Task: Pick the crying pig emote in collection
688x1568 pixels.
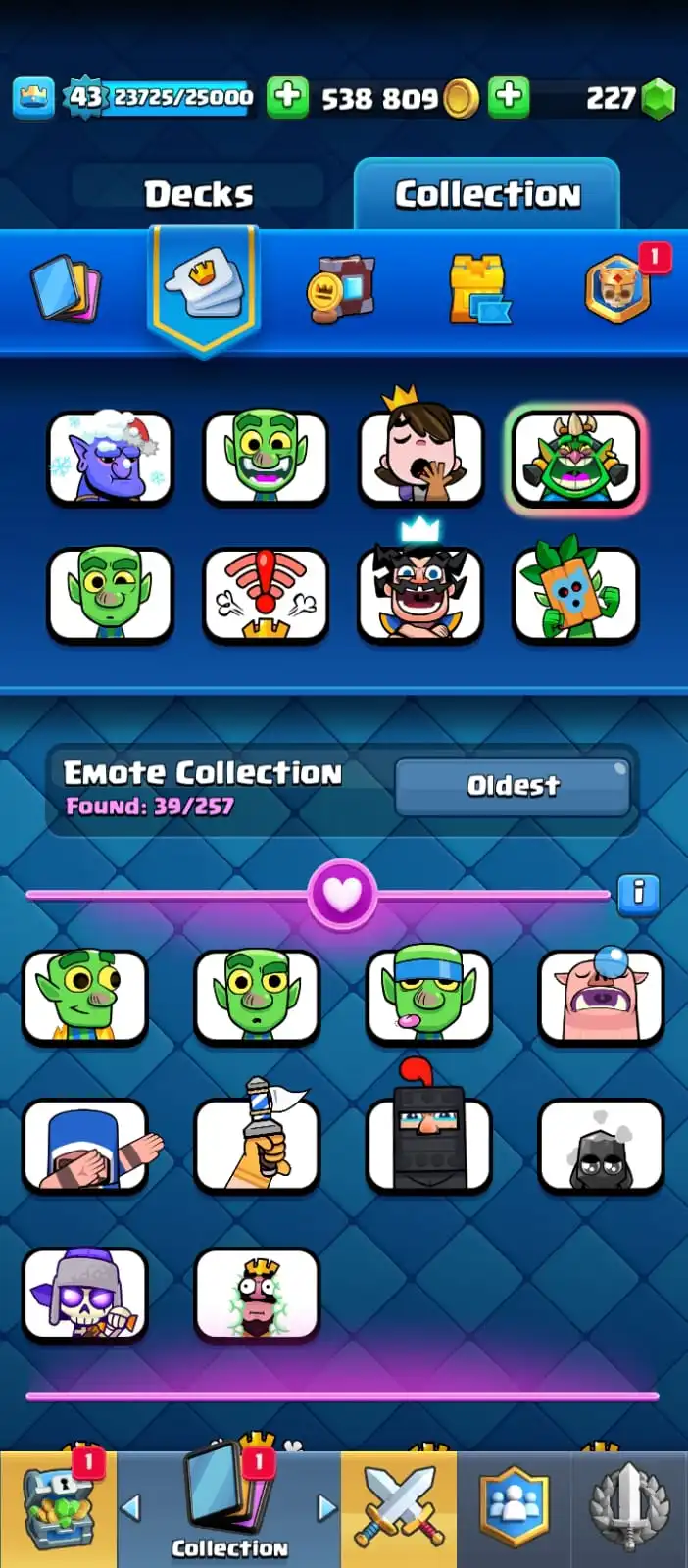Action: pyautogui.click(x=601, y=995)
